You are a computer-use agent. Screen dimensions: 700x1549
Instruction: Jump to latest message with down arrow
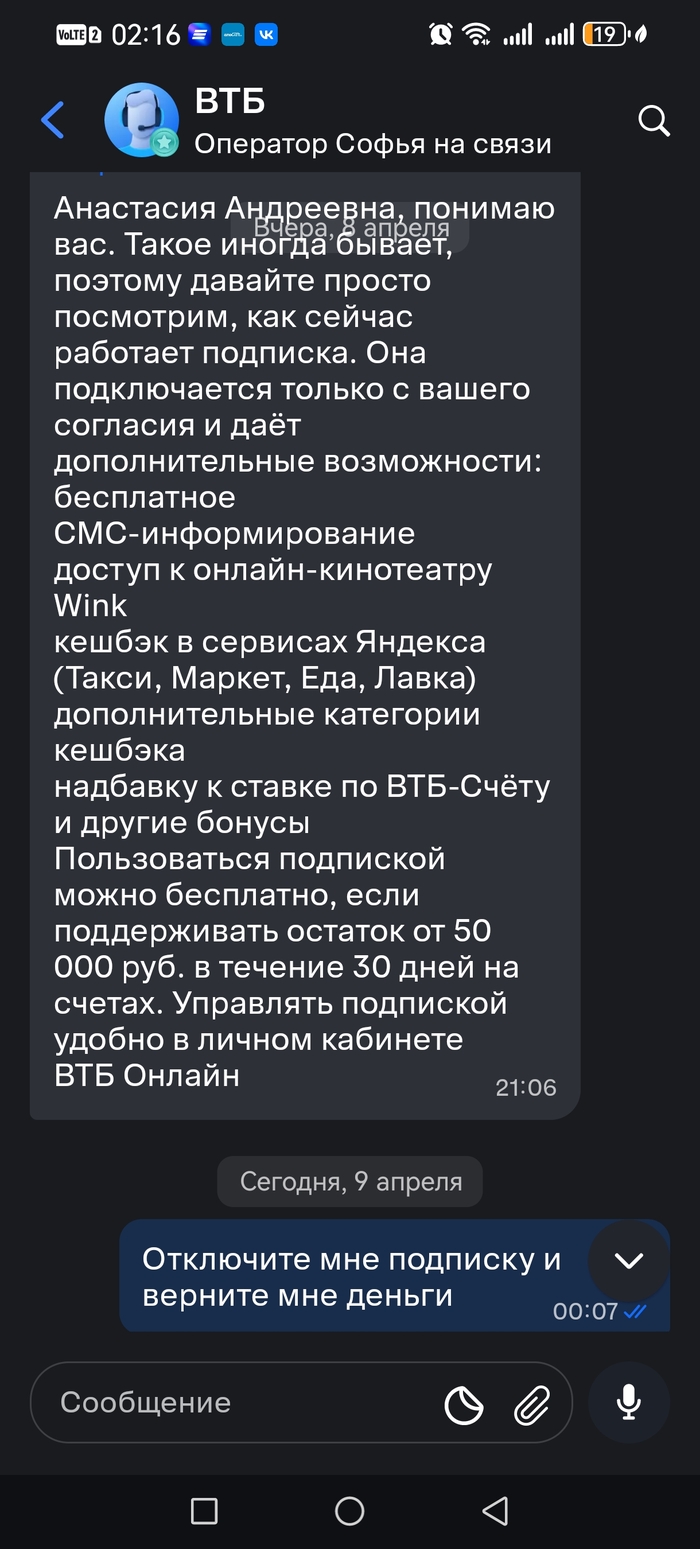[628, 1260]
